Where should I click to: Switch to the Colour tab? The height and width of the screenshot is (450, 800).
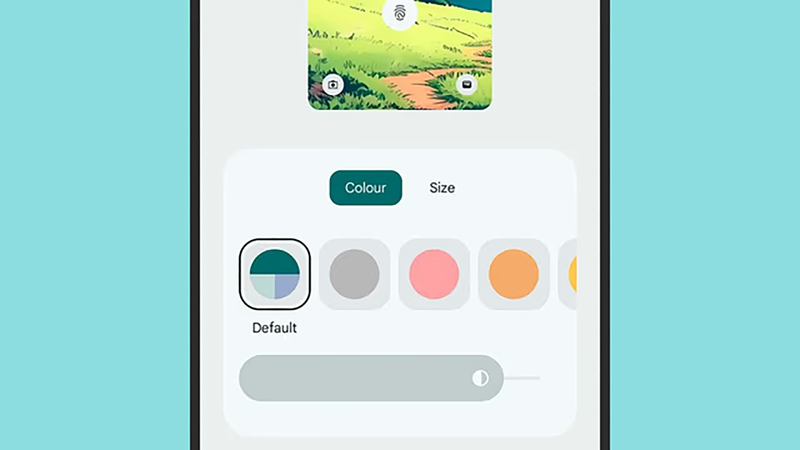[x=365, y=188]
